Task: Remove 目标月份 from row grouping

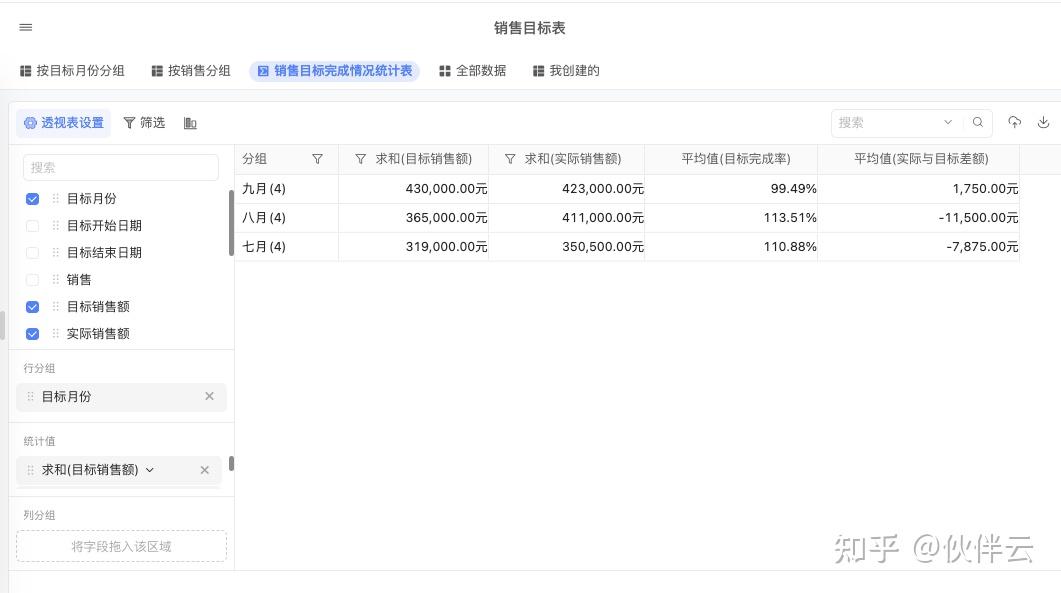Action: (x=209, y=396)
